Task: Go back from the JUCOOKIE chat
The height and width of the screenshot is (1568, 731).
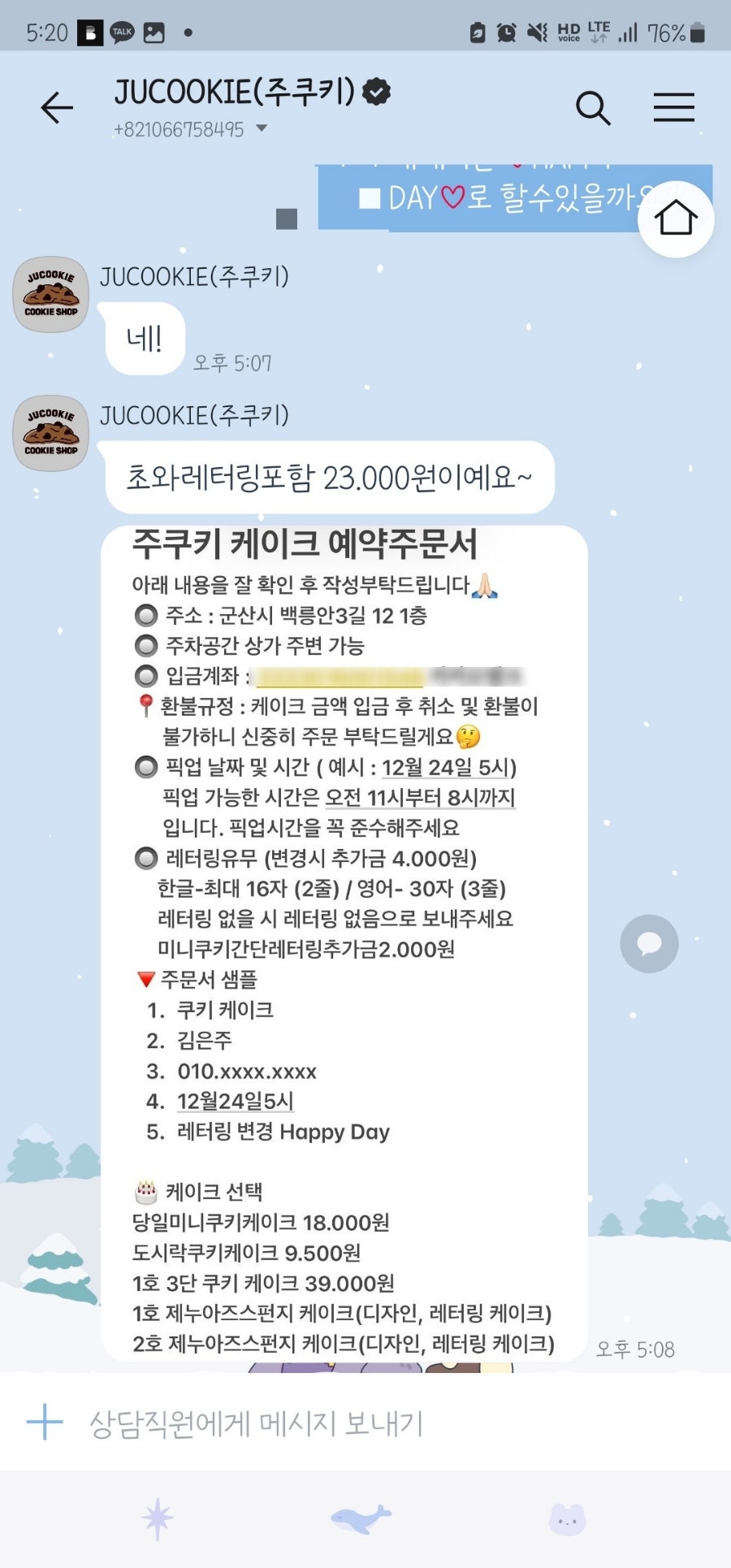Action: (57, 107)
